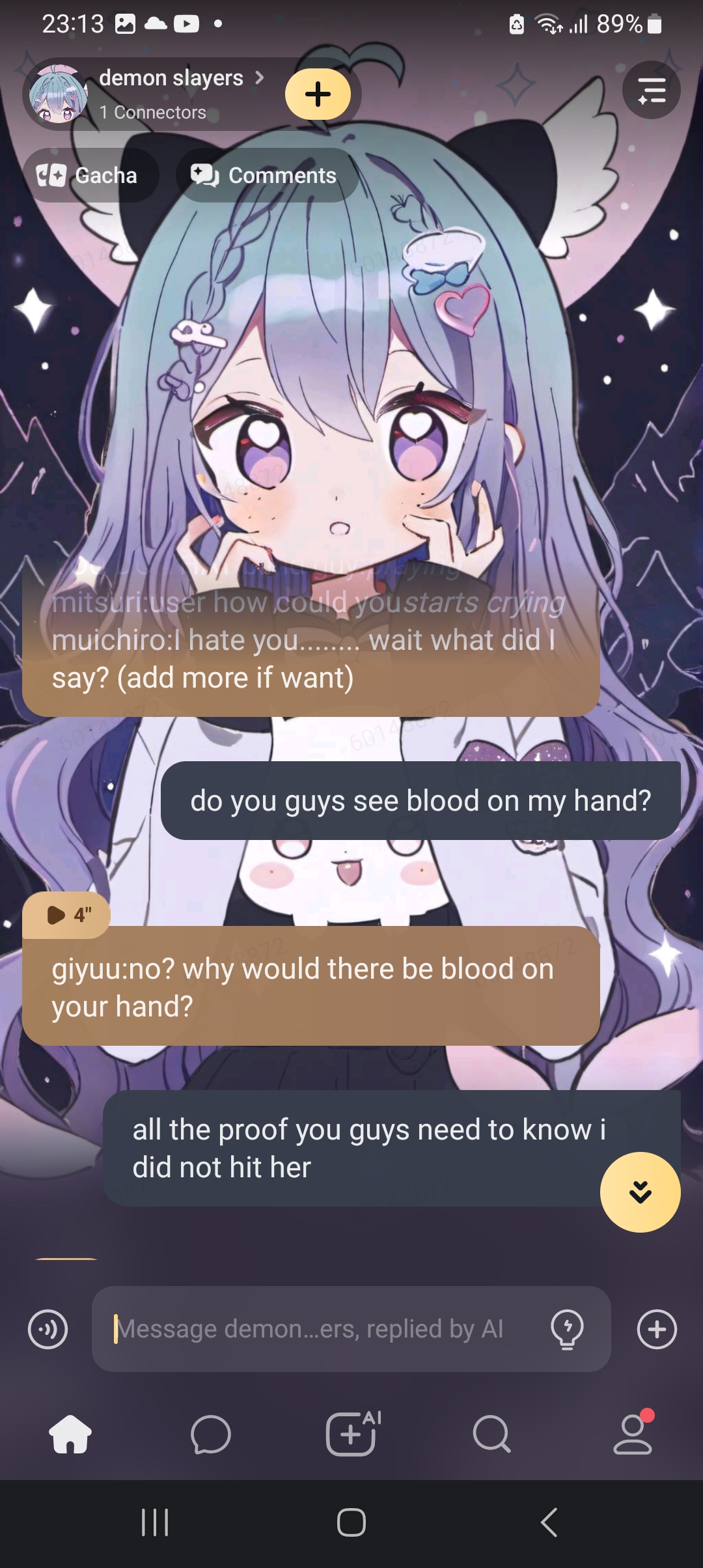703x1568 pixels.
Task: Open the AI create tab
Action: (352, 1433)
